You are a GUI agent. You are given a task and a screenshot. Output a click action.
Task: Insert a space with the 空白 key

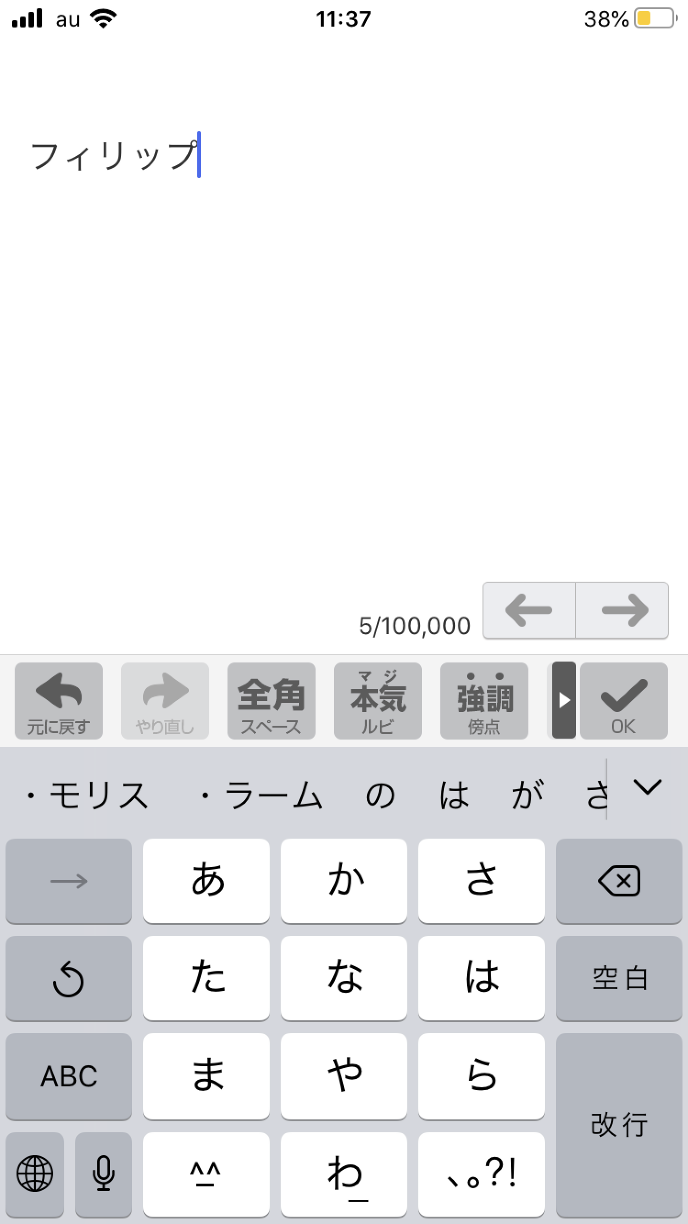[618, 978]
